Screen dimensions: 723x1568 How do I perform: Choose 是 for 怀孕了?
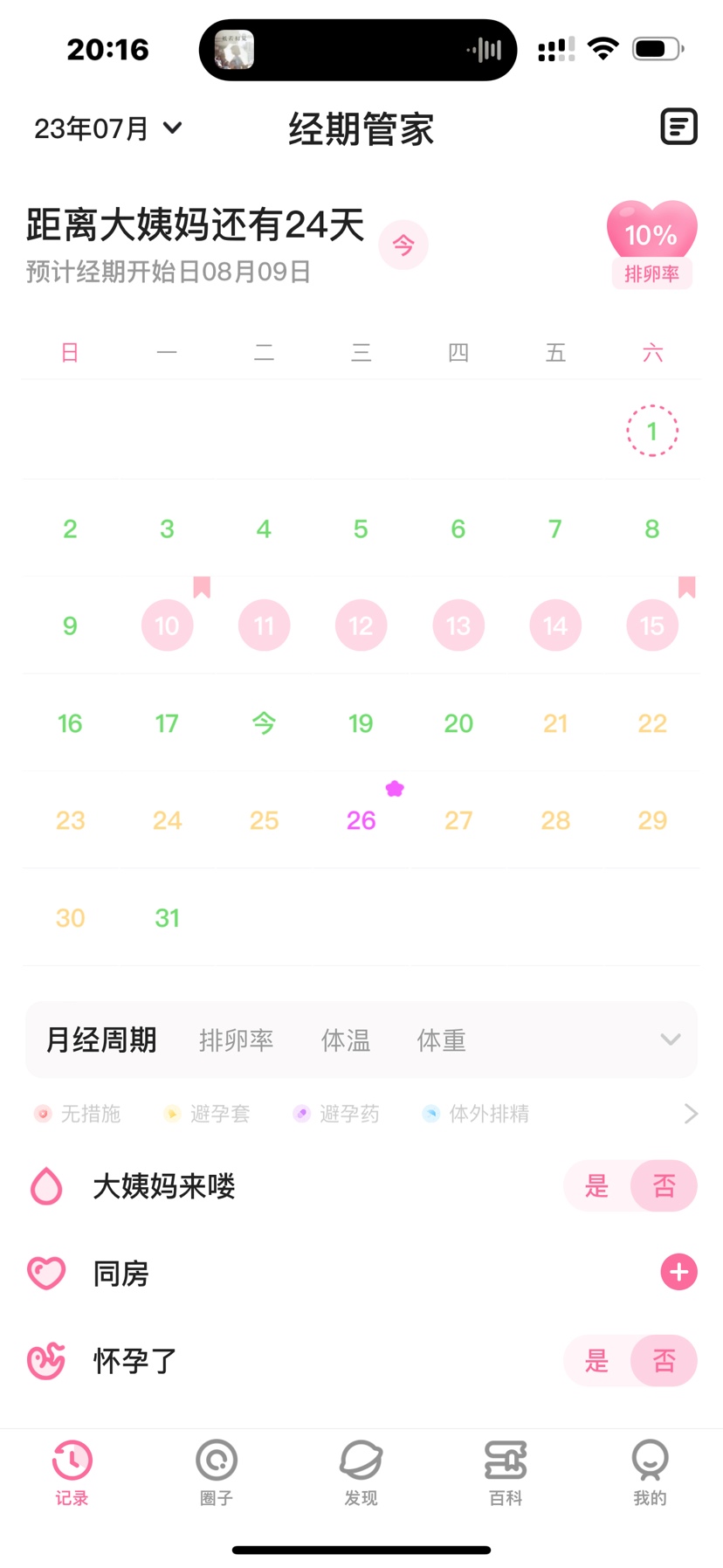[596, 1361]
